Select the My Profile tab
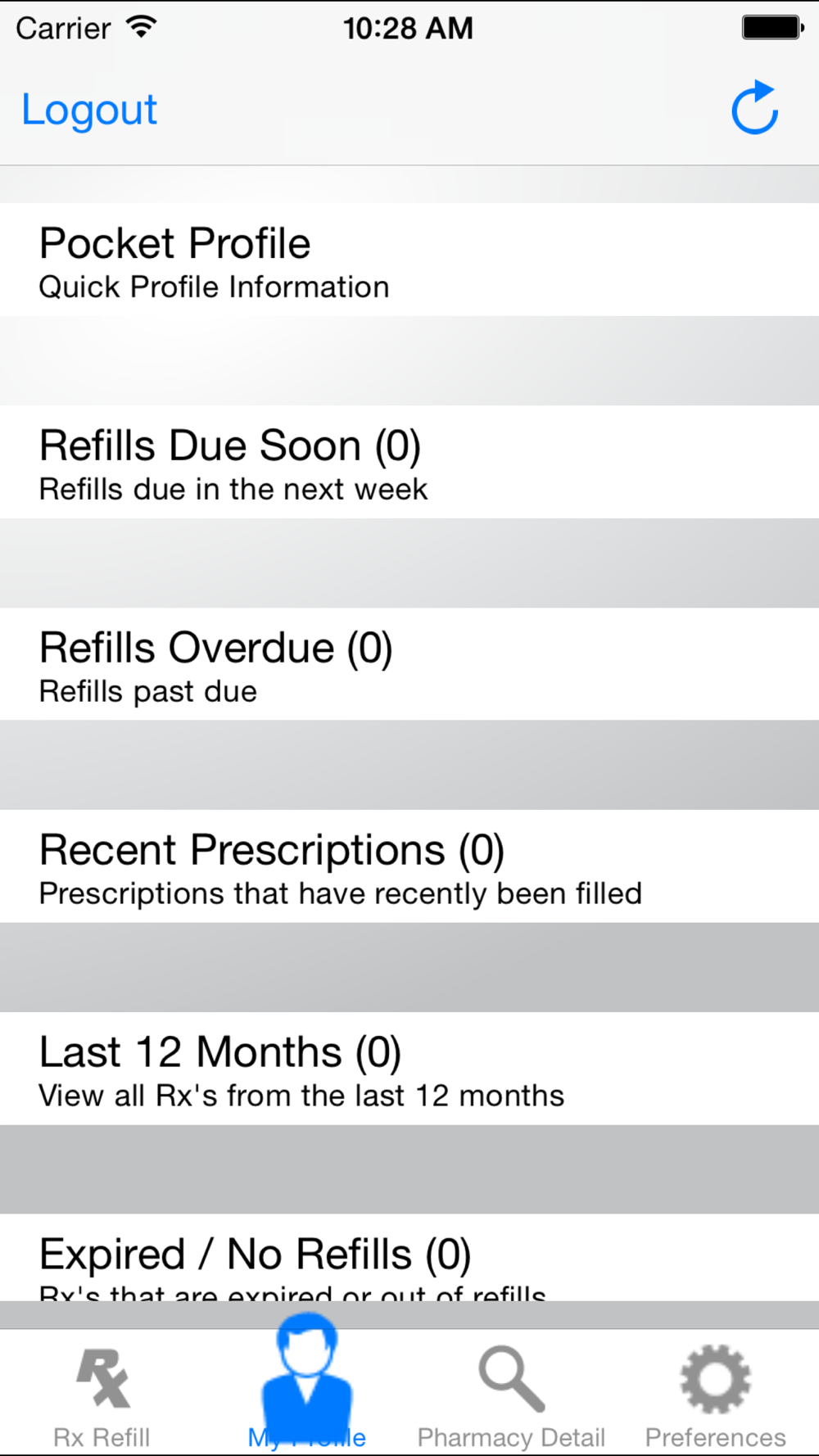819x1456 pixels. [x=307, y=1384]
